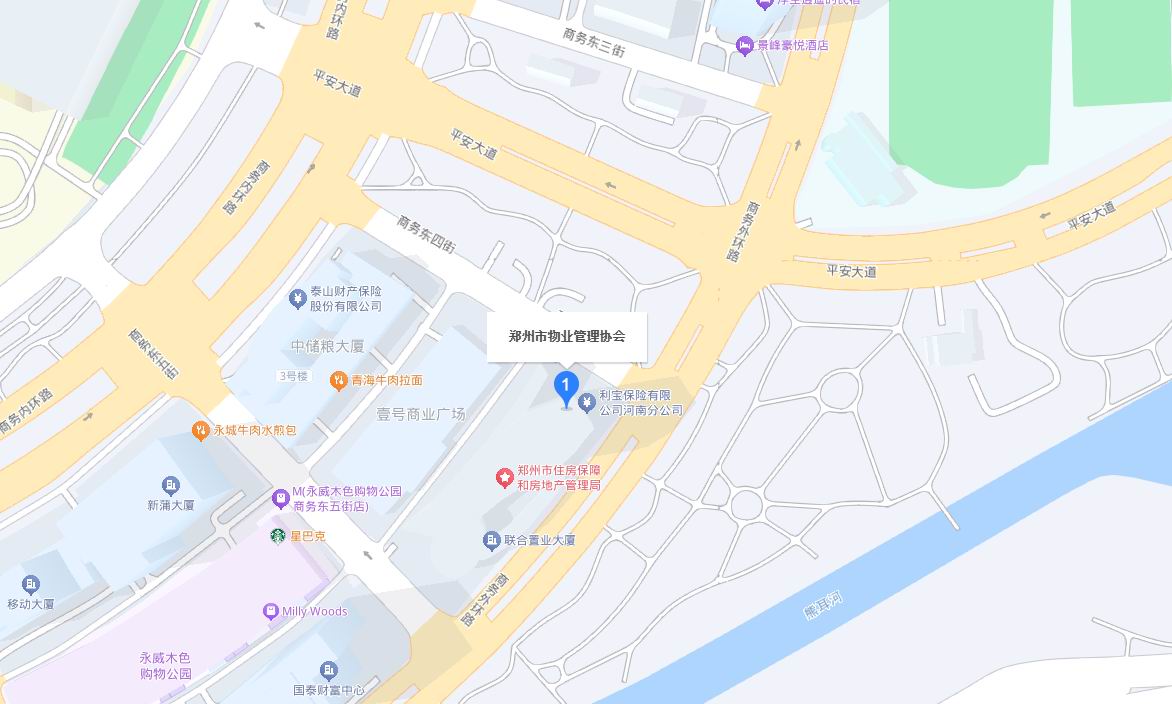
Task: Open the 国泰财富中心 building marker
Action: coord(328,670)
